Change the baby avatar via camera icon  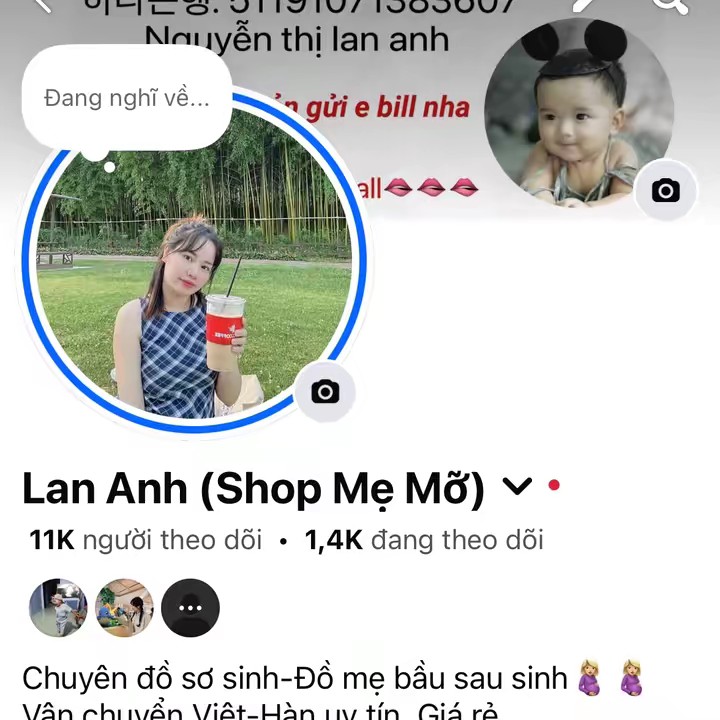(666, 190)
